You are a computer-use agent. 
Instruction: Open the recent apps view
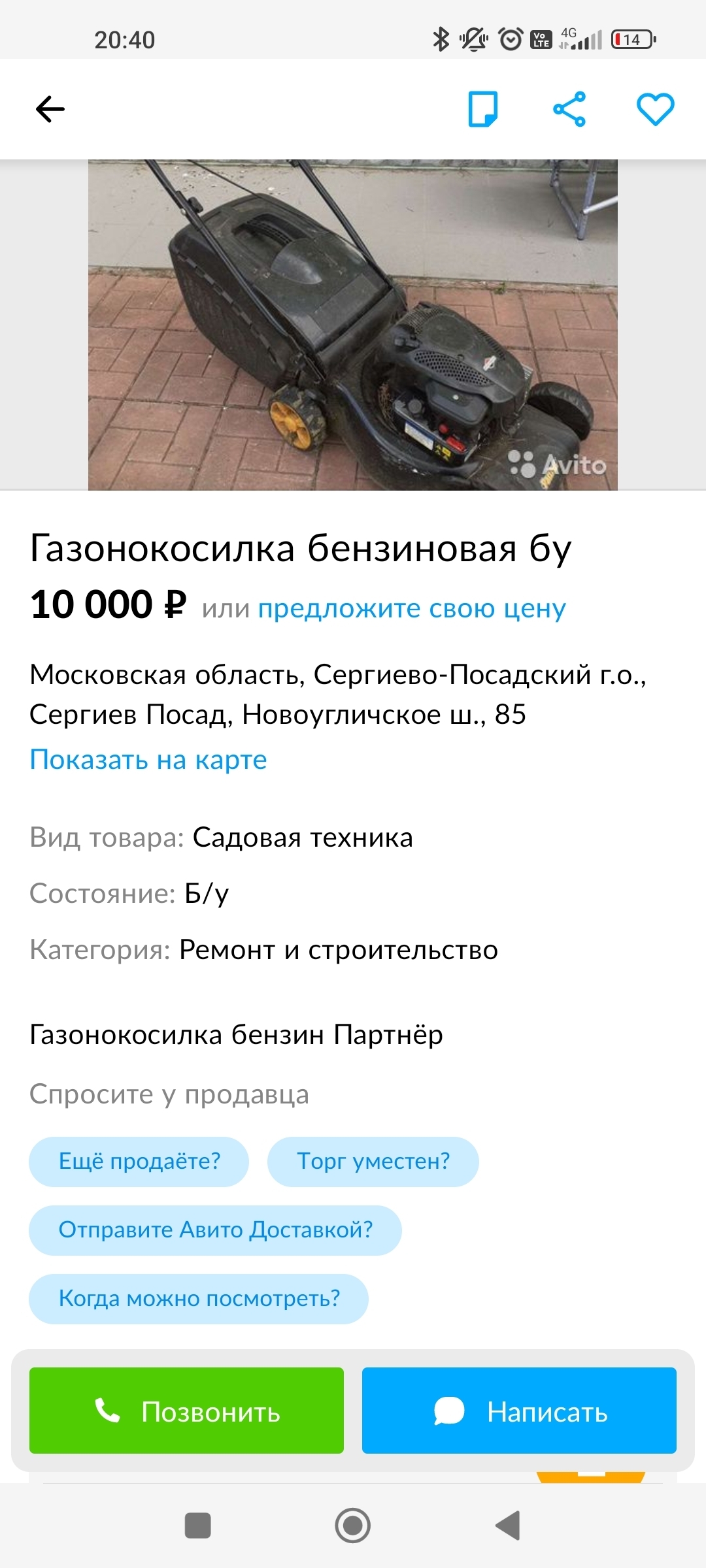[x=198, y=1526]
